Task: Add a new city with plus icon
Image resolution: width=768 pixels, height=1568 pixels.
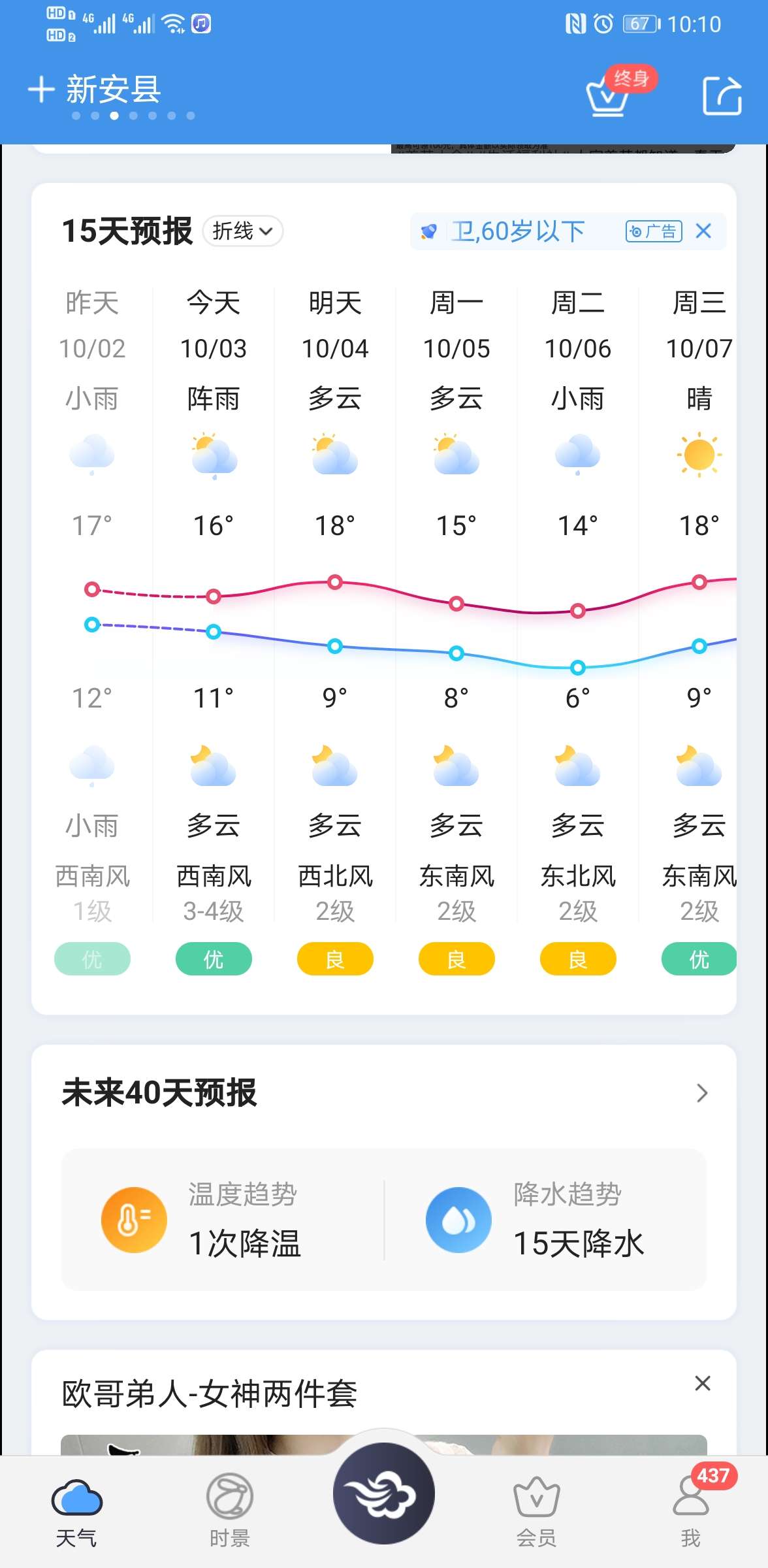Action: (x=41, y=90)
